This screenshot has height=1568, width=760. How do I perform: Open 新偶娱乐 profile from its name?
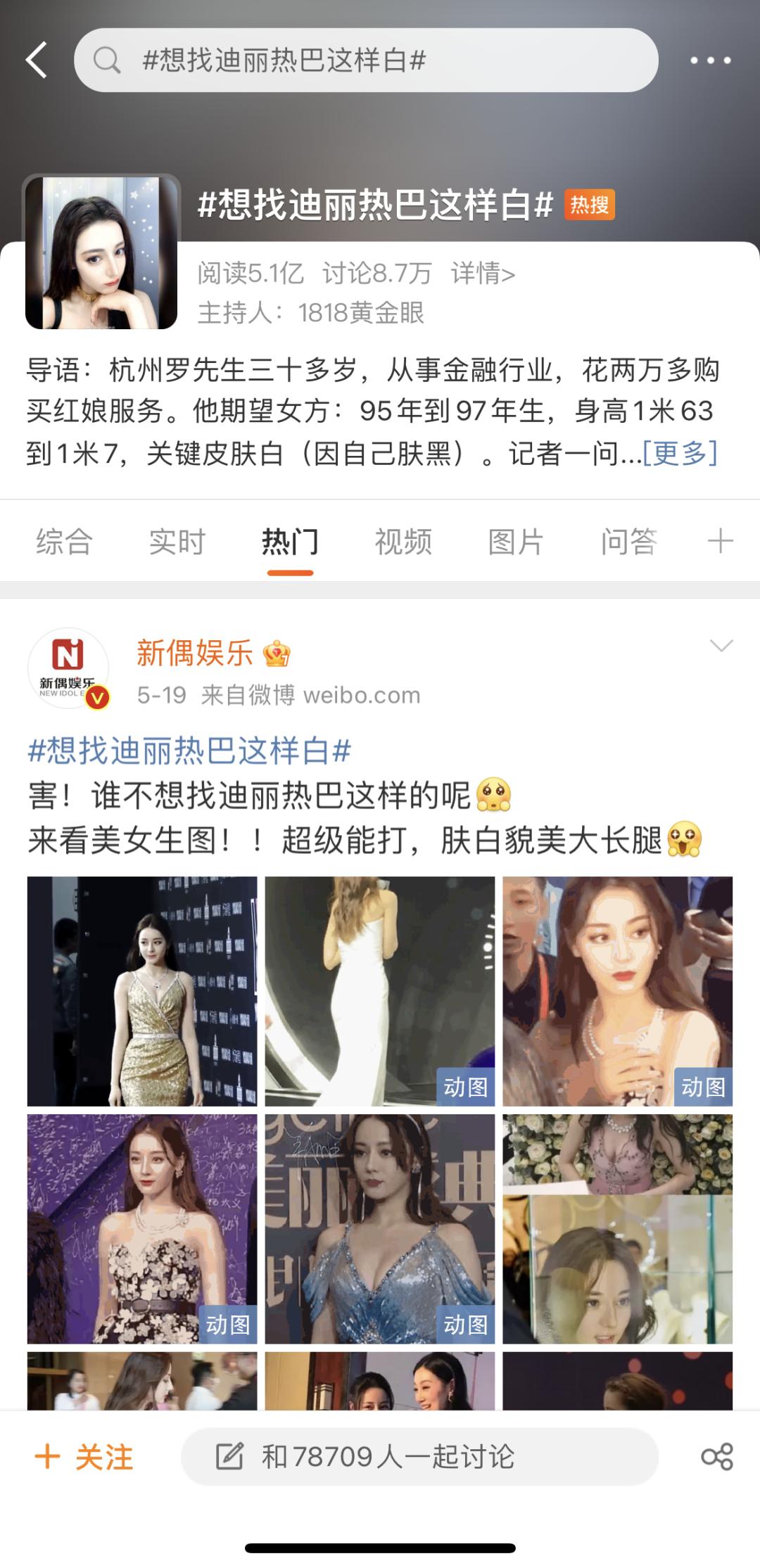pyautogui.click(x=195, y=653)
